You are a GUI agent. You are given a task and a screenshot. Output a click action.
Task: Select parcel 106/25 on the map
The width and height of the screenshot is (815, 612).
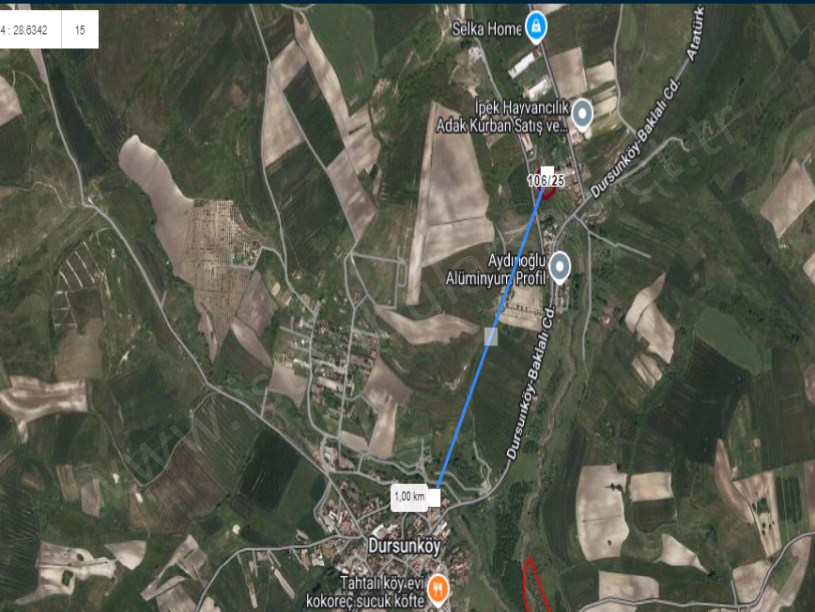coord(546,180)
